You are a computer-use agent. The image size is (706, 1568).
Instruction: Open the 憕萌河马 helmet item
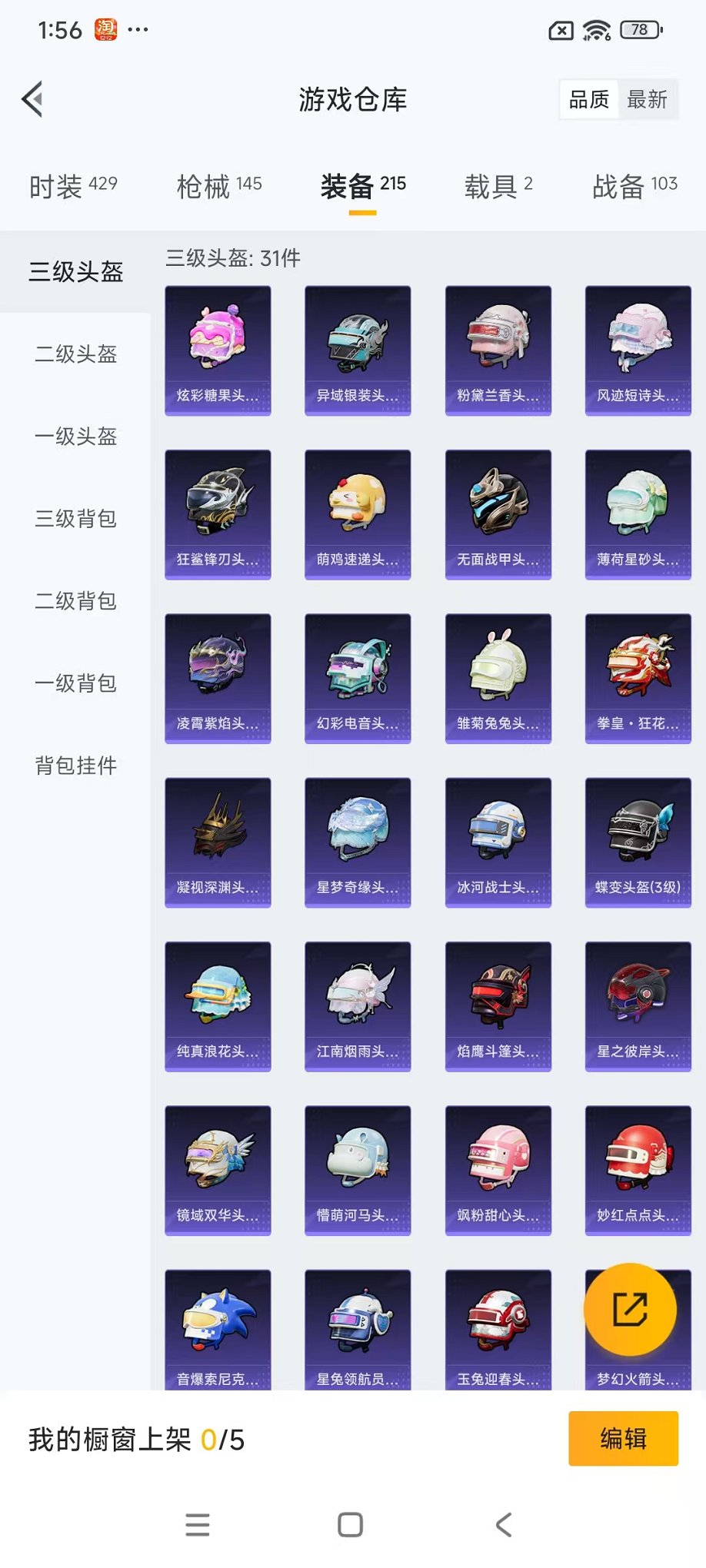click(x=358, y=1170)
